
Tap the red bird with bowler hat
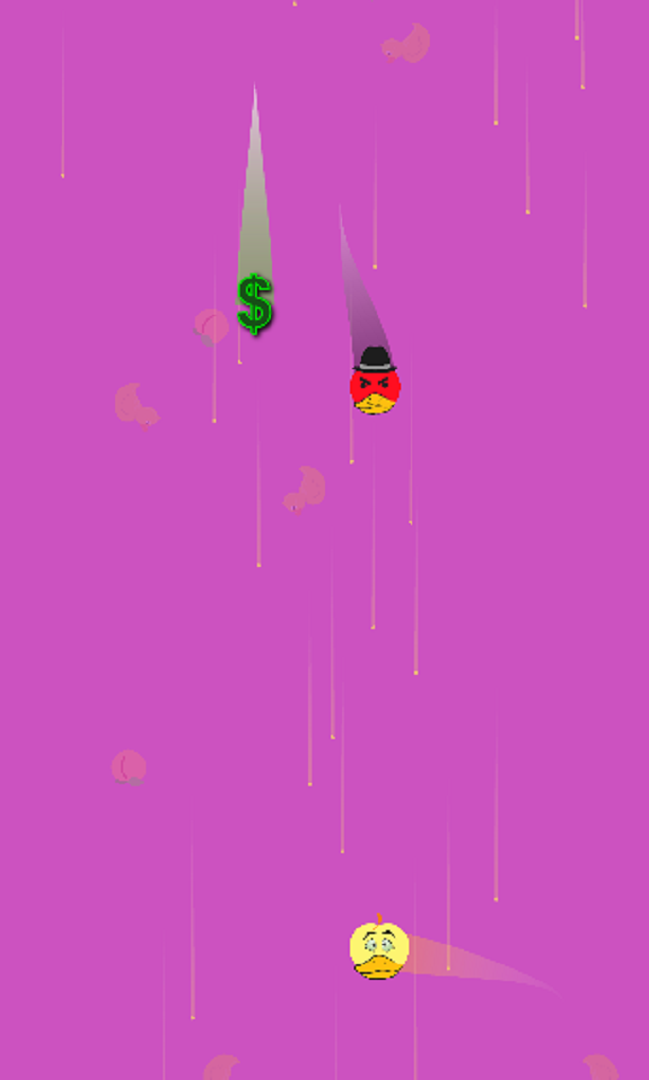[x=375, y=384]
